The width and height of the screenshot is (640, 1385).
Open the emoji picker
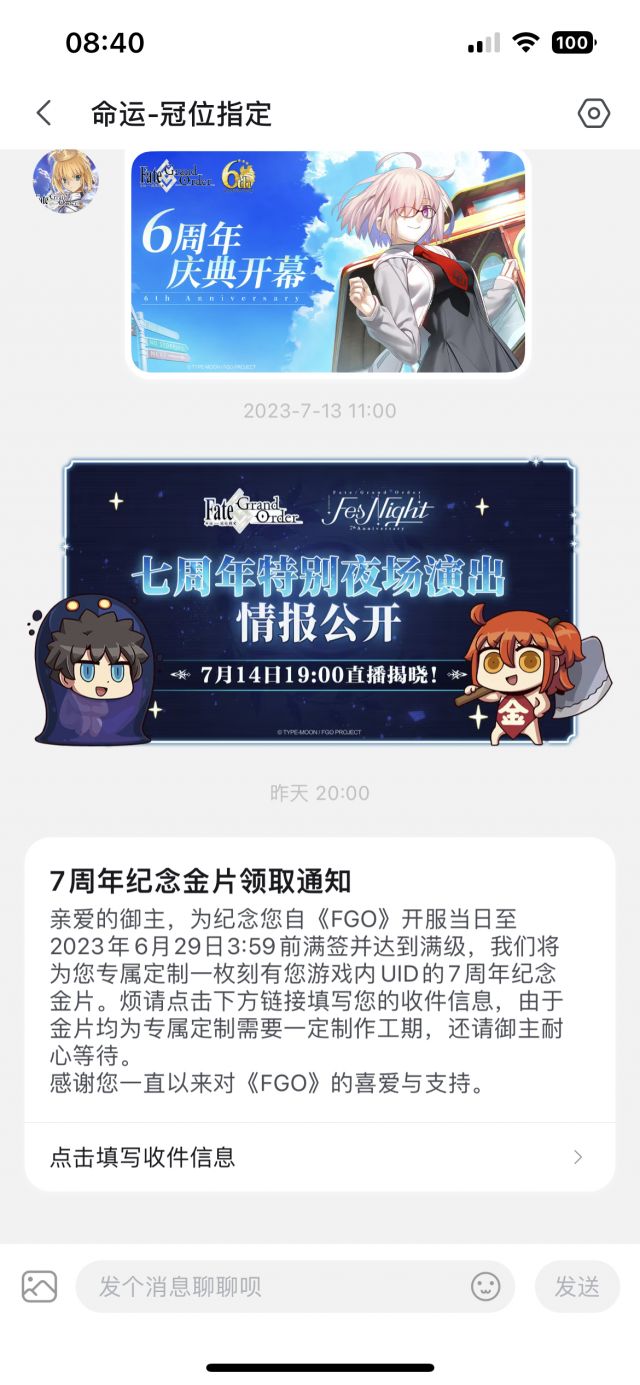pyautogui.click(x=486, y=1286)
